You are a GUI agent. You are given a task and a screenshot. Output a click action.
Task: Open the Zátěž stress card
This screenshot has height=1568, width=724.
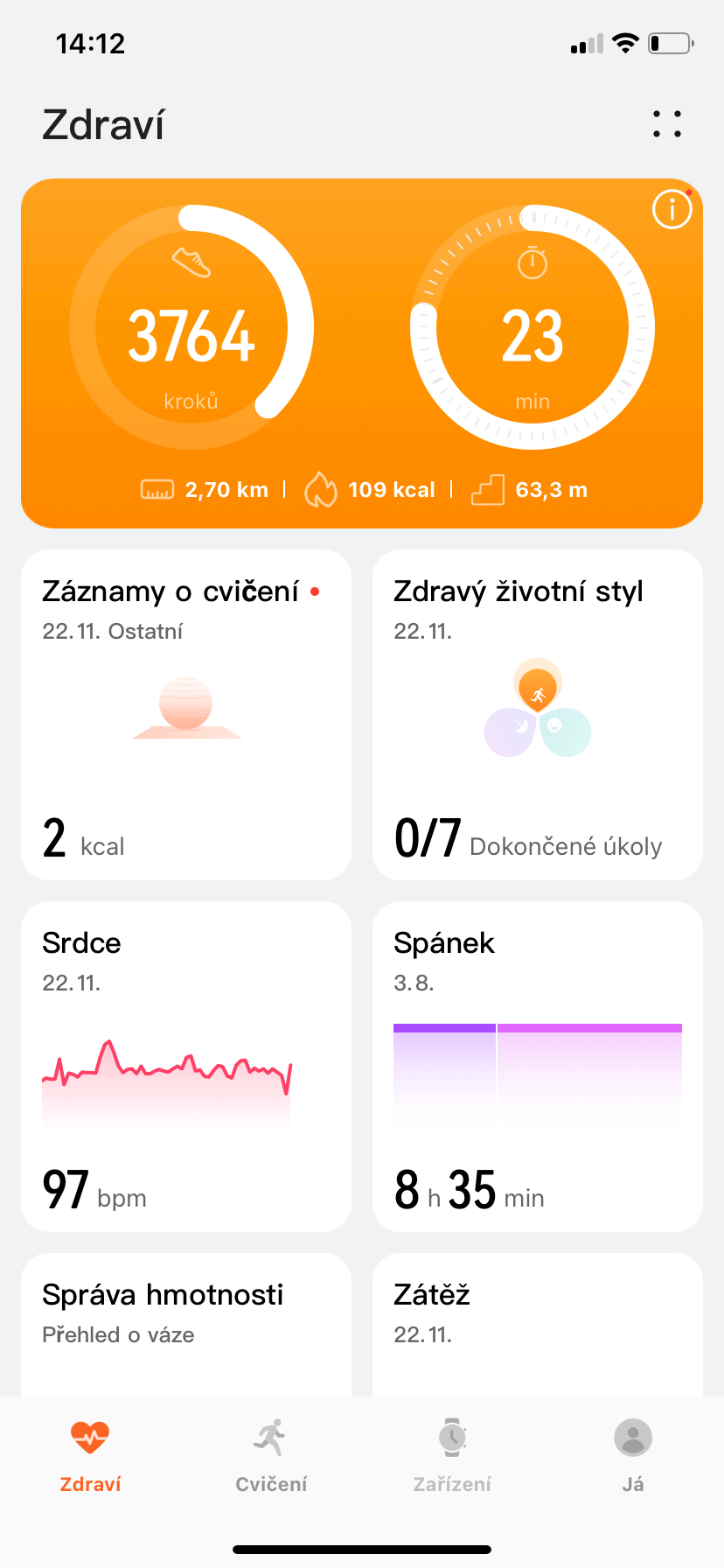pos(538,1321)
